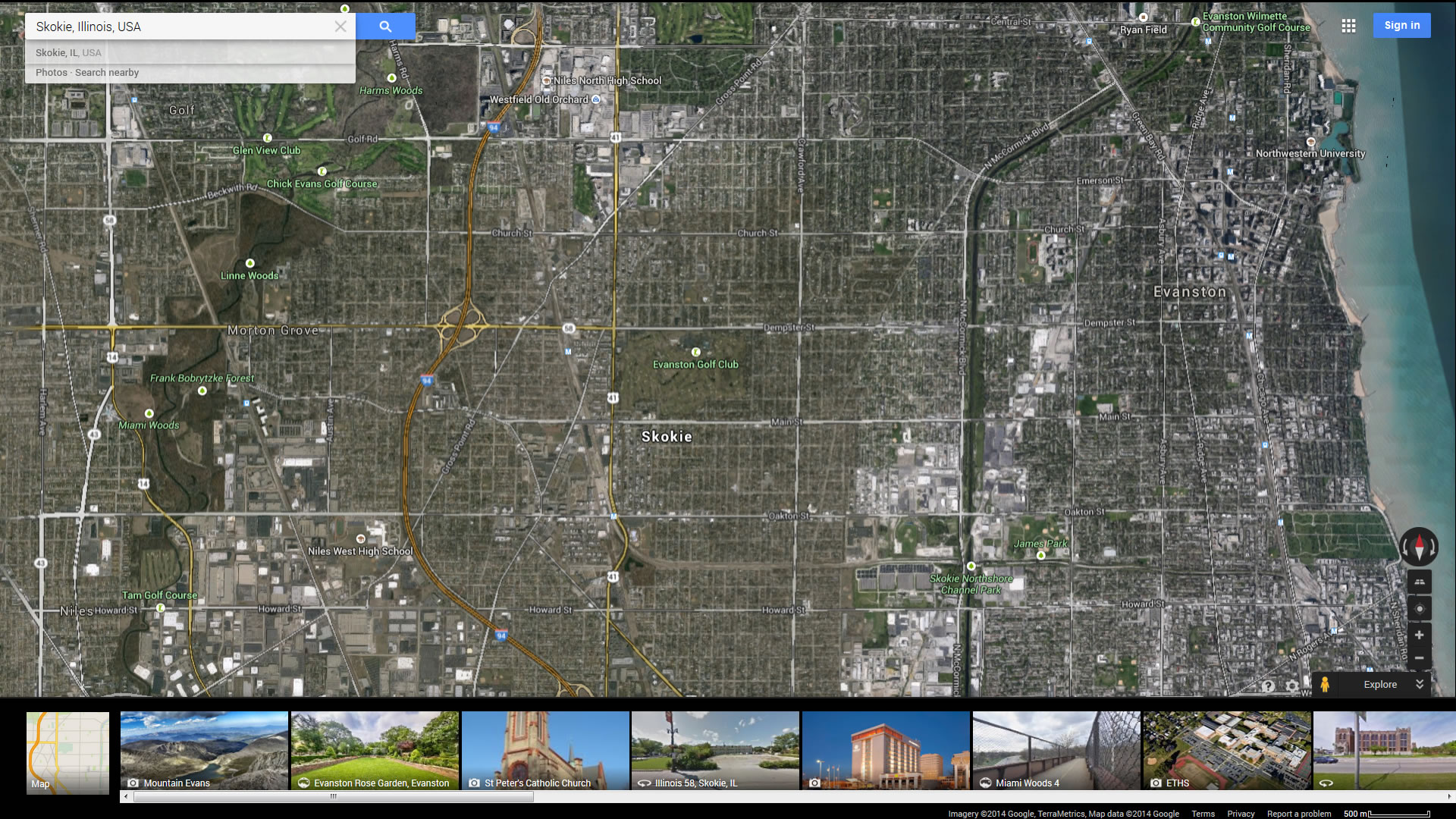Viewport: 1456px width, 819px height.
Task: Open the Illinois 58, Skokie street view
Action: tap(715, 751)
